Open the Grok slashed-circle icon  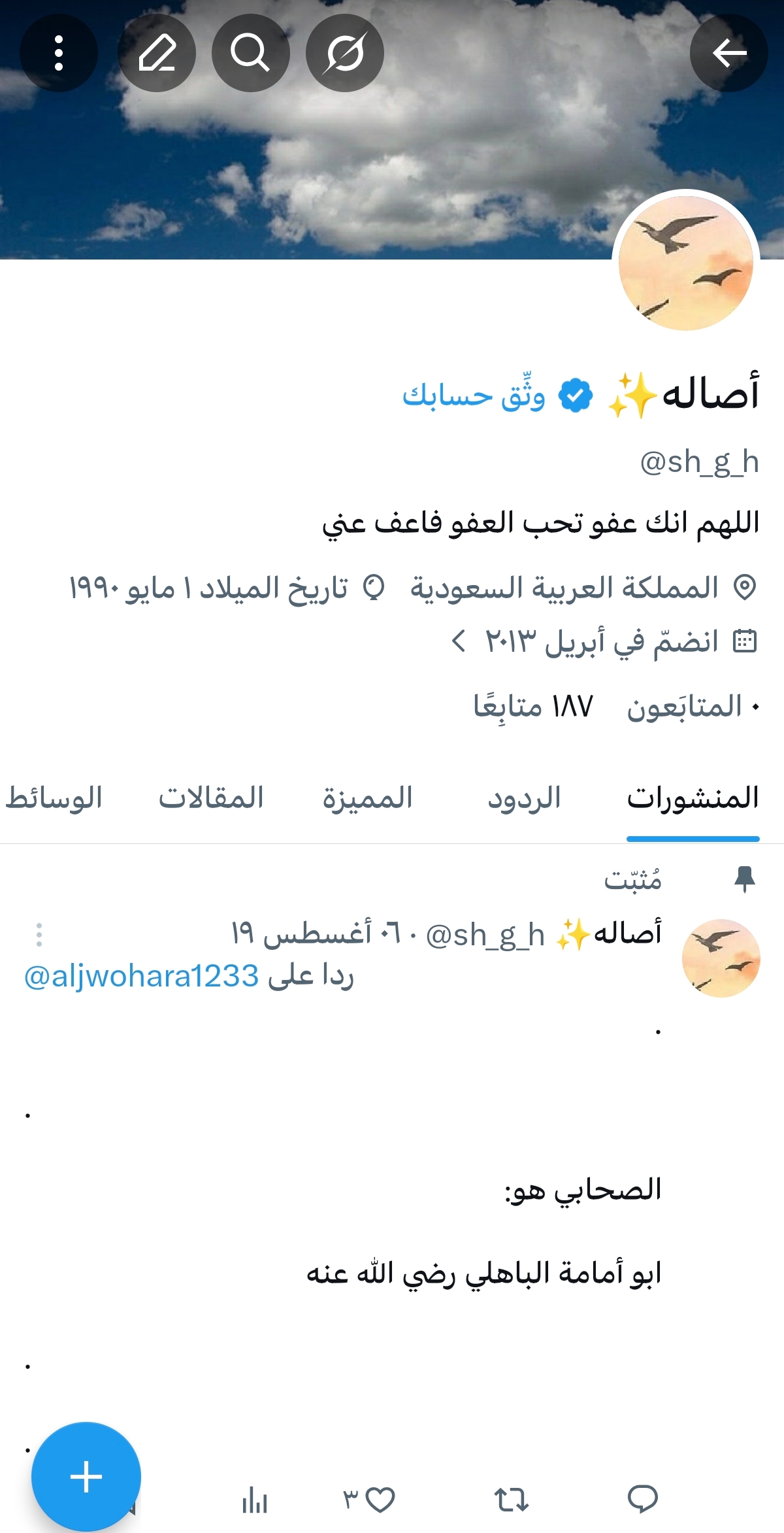(344, 53)
